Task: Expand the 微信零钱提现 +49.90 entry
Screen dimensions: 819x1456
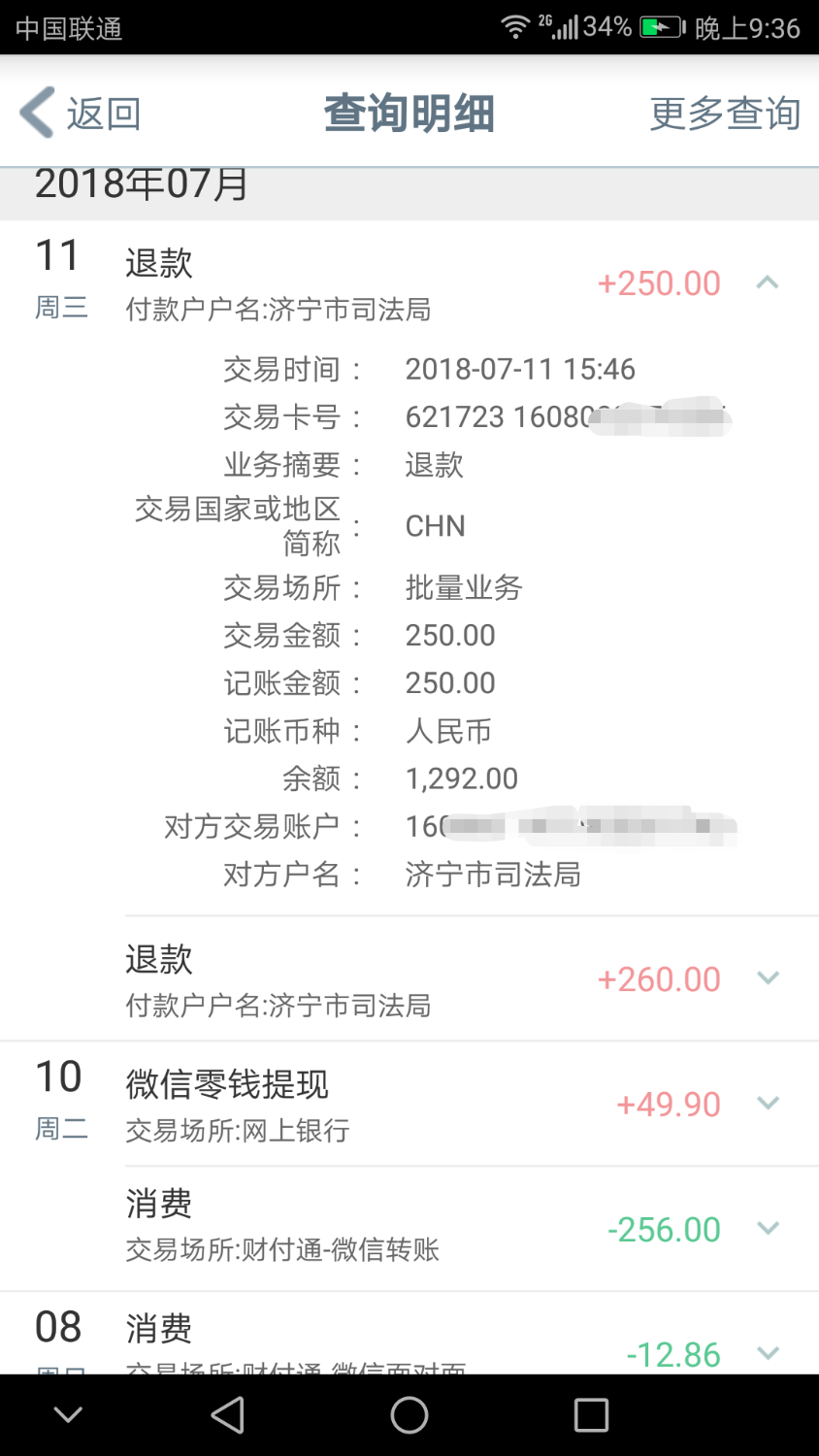Action: tap(767, 1104)
